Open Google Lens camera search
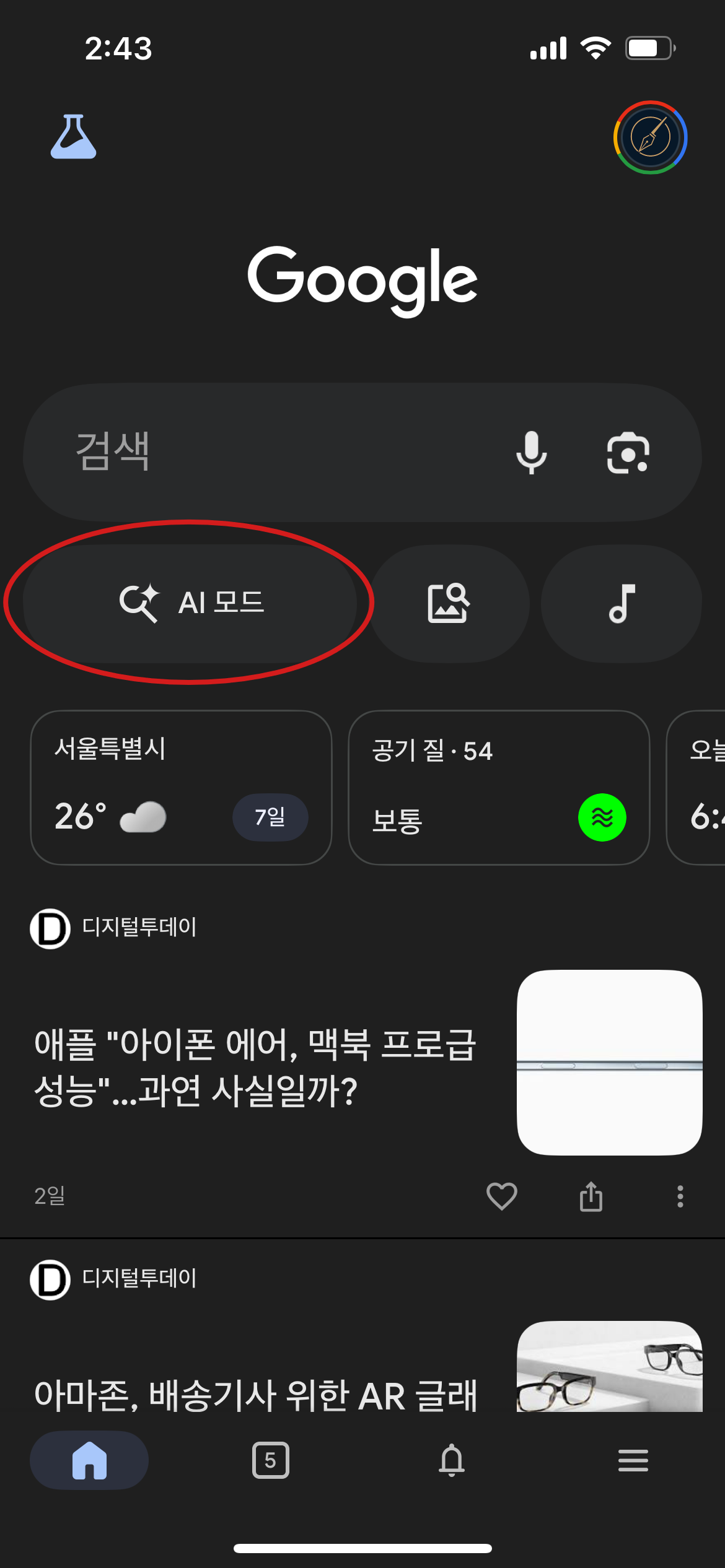Screen dimensions: 725x1568 click(x=628, y=453)
